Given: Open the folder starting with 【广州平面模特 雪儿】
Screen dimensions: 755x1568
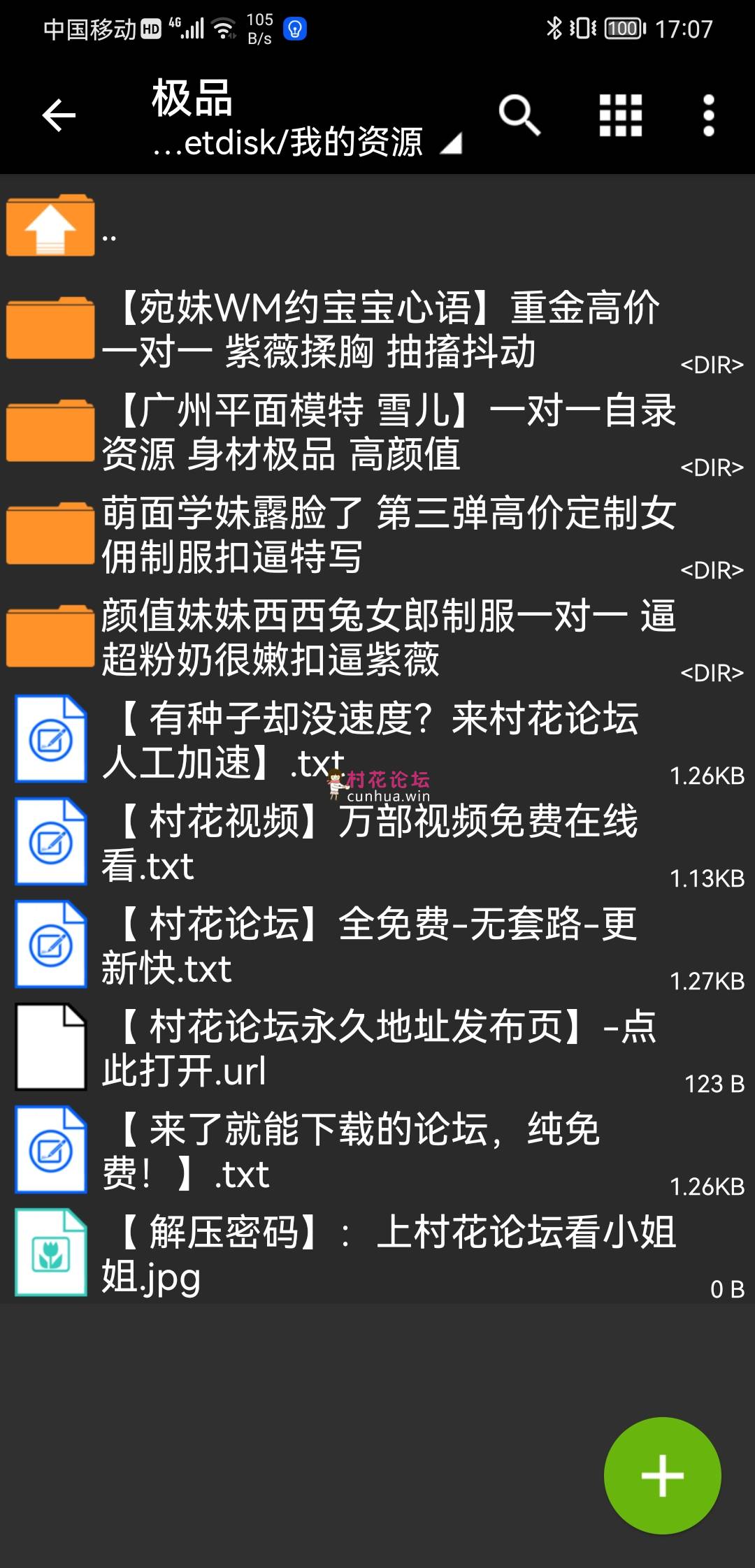Looking at the screenshot, I should point(377,432).
